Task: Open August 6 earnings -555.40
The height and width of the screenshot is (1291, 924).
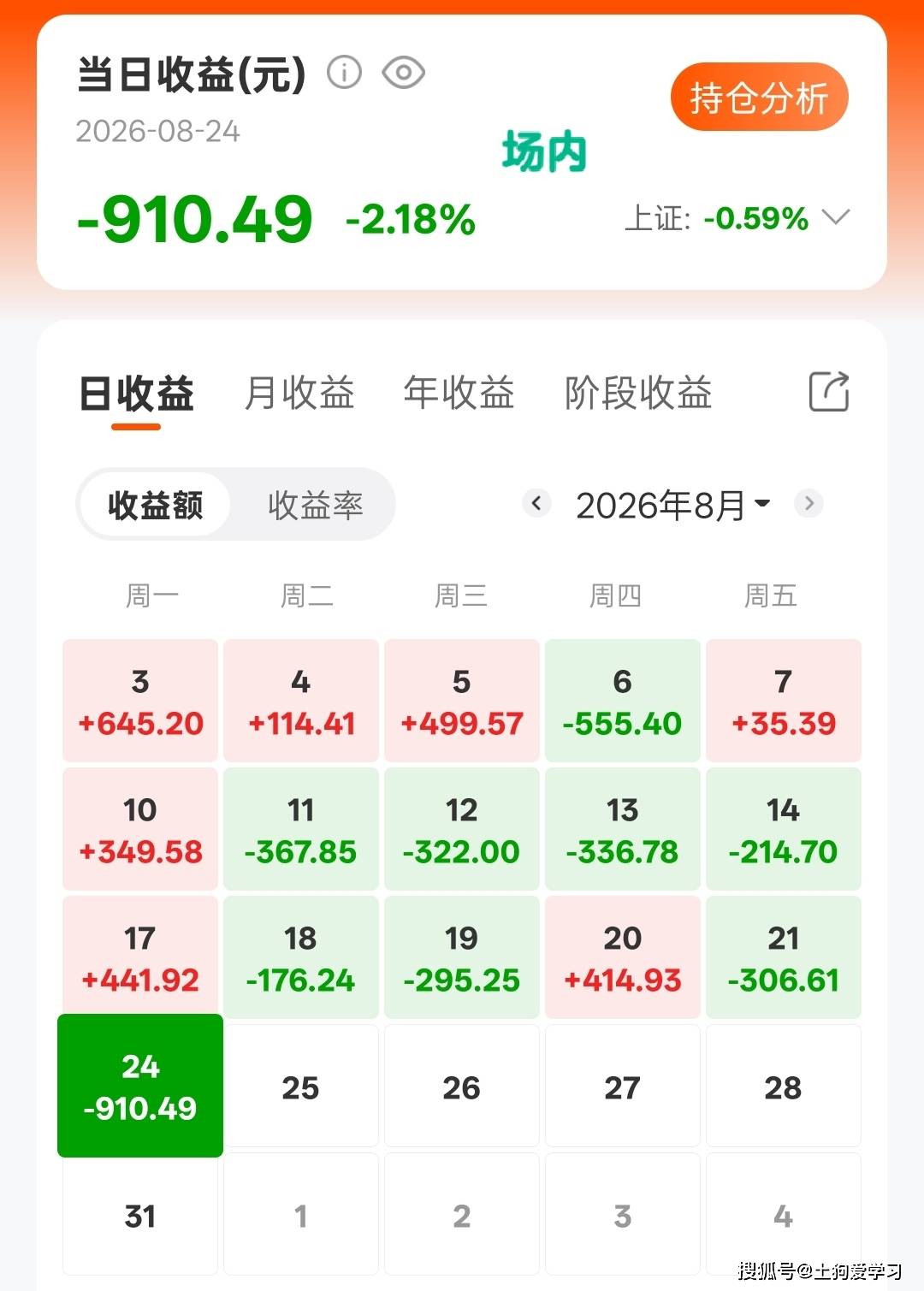Action: 623,701
